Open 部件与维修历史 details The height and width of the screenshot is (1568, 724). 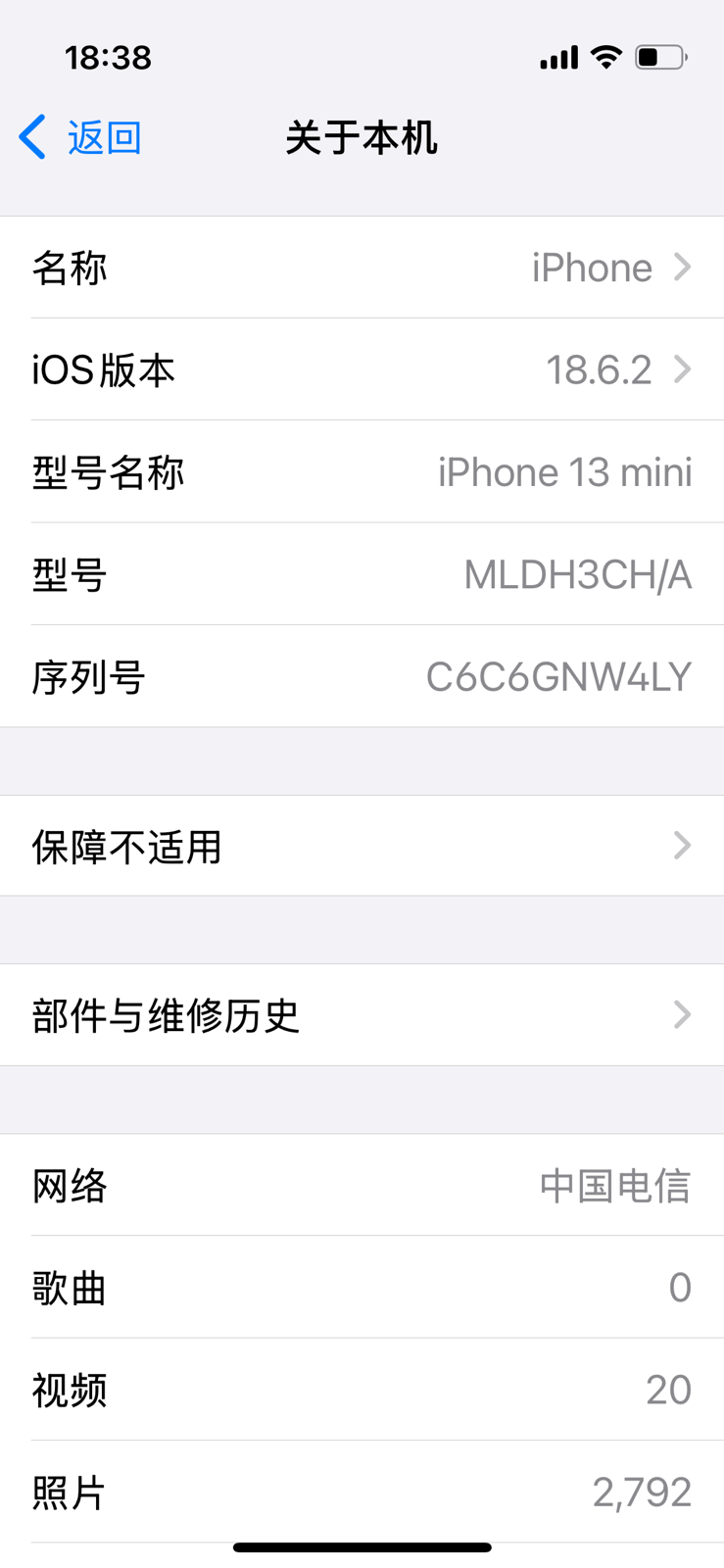[362, 1015]
